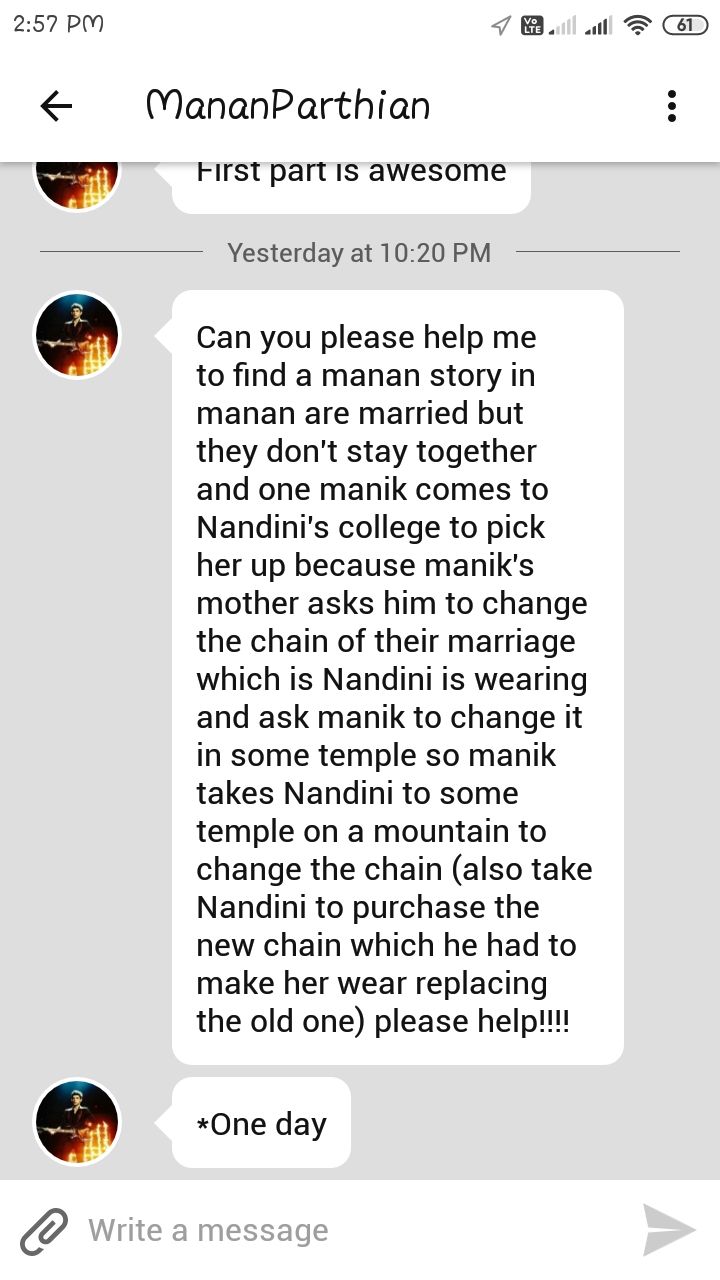Image resolution: width=720 pixels, height=1280 pixels.
Task: Open avatar beside the *One day message
Action: pos(77,1121)
